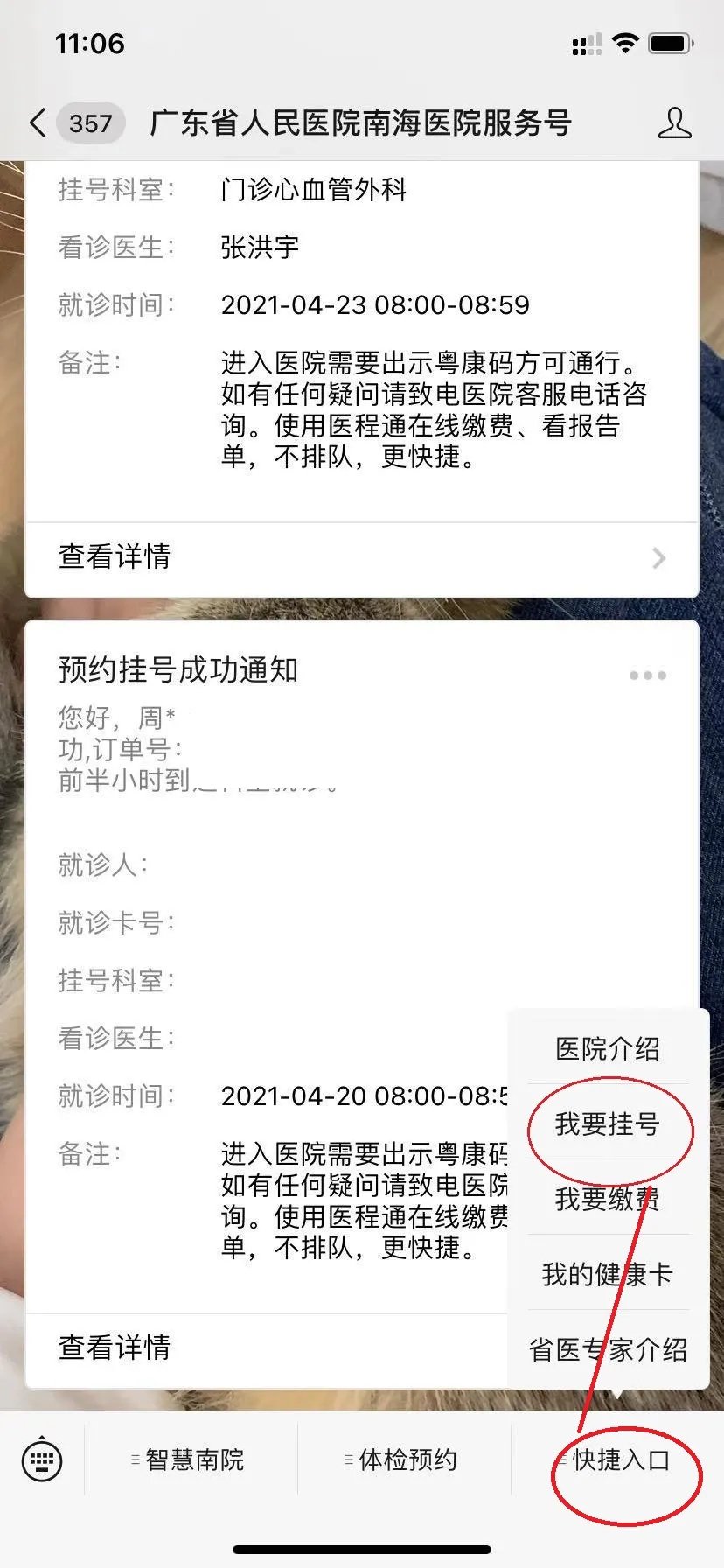Switch to the keyboard input mode
This screenshot has height=1568, width=724.
click(x=41, y=1459)
